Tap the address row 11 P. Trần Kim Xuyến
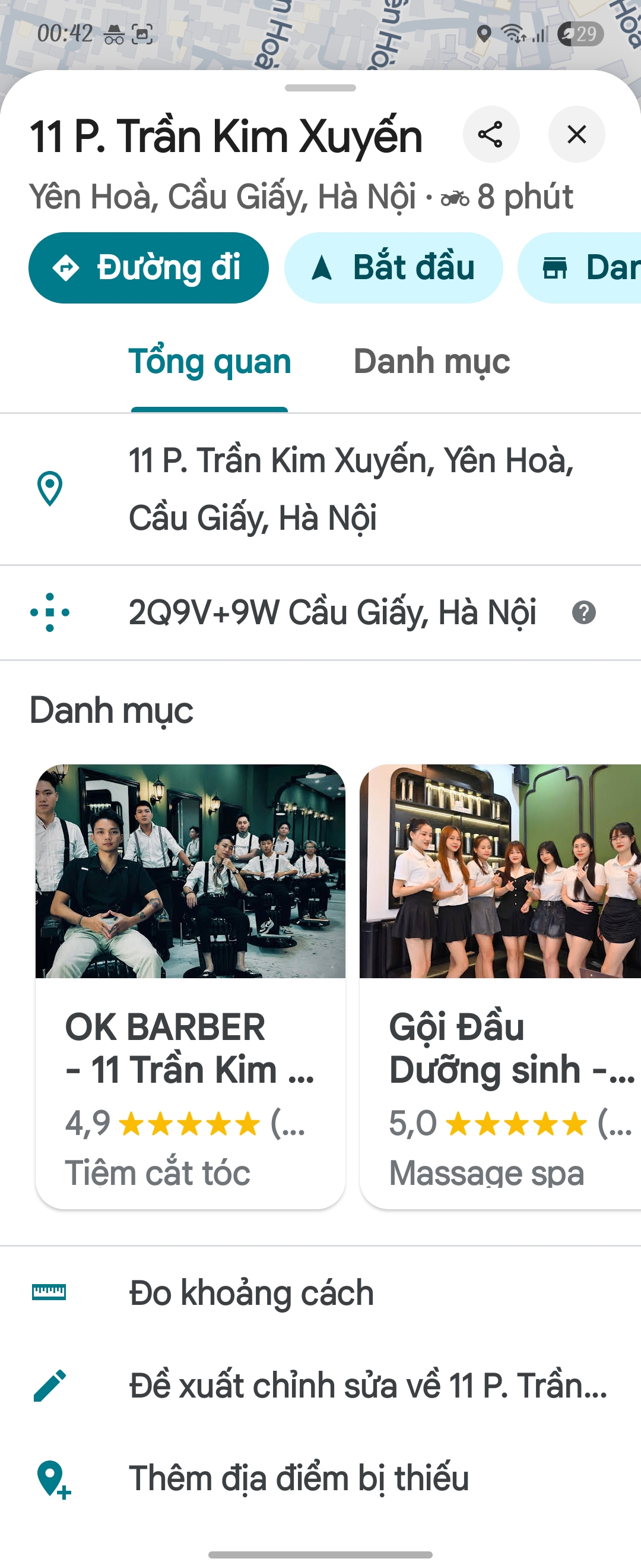This screenshot has width=641, height=1568. click(350, 489)
